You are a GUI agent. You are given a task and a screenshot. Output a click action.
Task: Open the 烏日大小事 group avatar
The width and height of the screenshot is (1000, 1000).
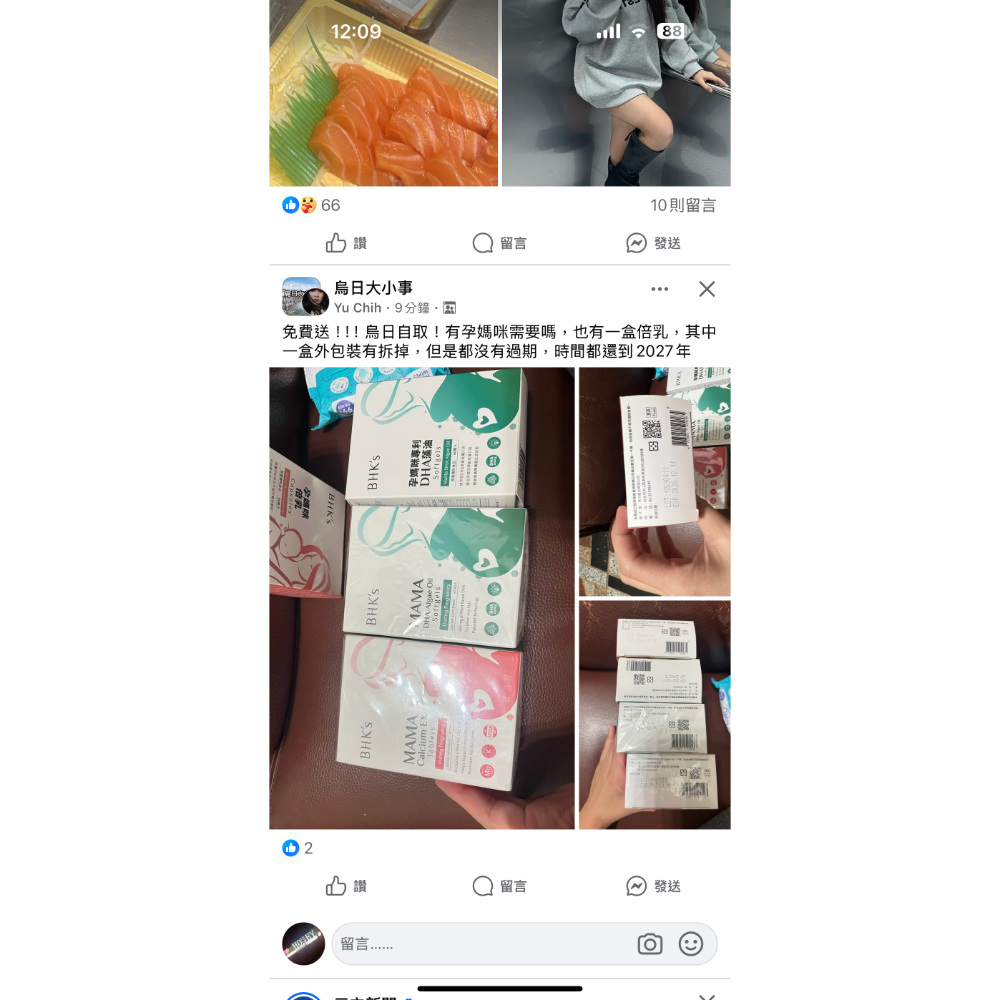(301, 296)
